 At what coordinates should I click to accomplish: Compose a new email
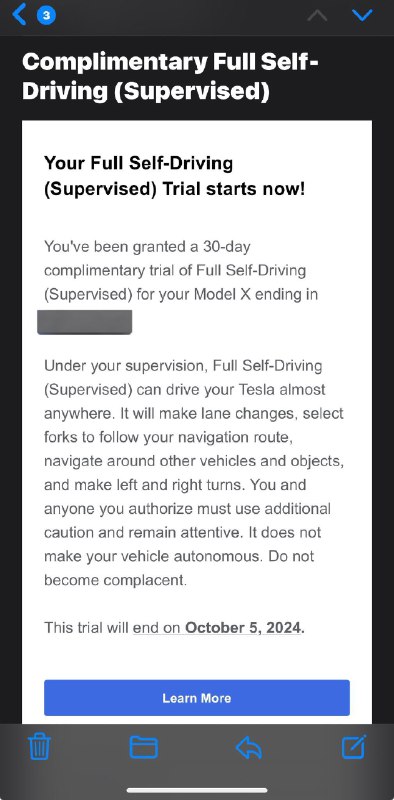coord(354,747)
